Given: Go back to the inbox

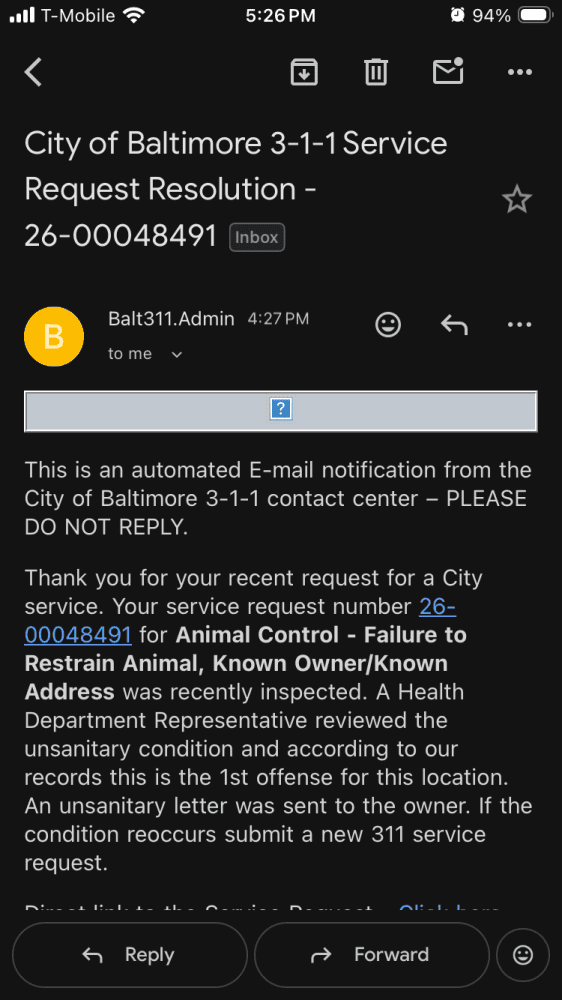Looking at the screenshot, I should (33, 71).
